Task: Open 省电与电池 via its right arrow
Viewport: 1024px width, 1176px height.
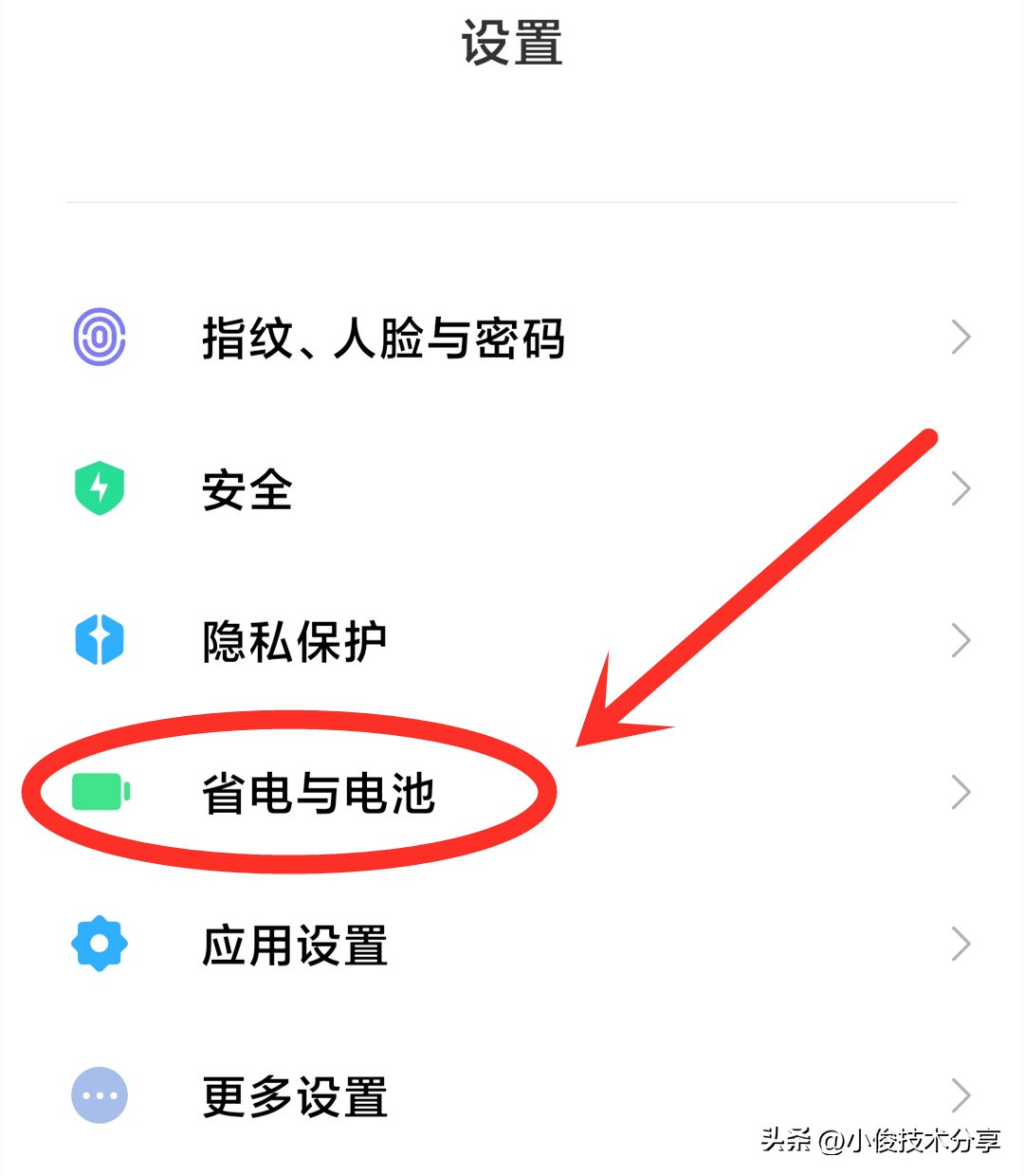Action: coord(960,792)
